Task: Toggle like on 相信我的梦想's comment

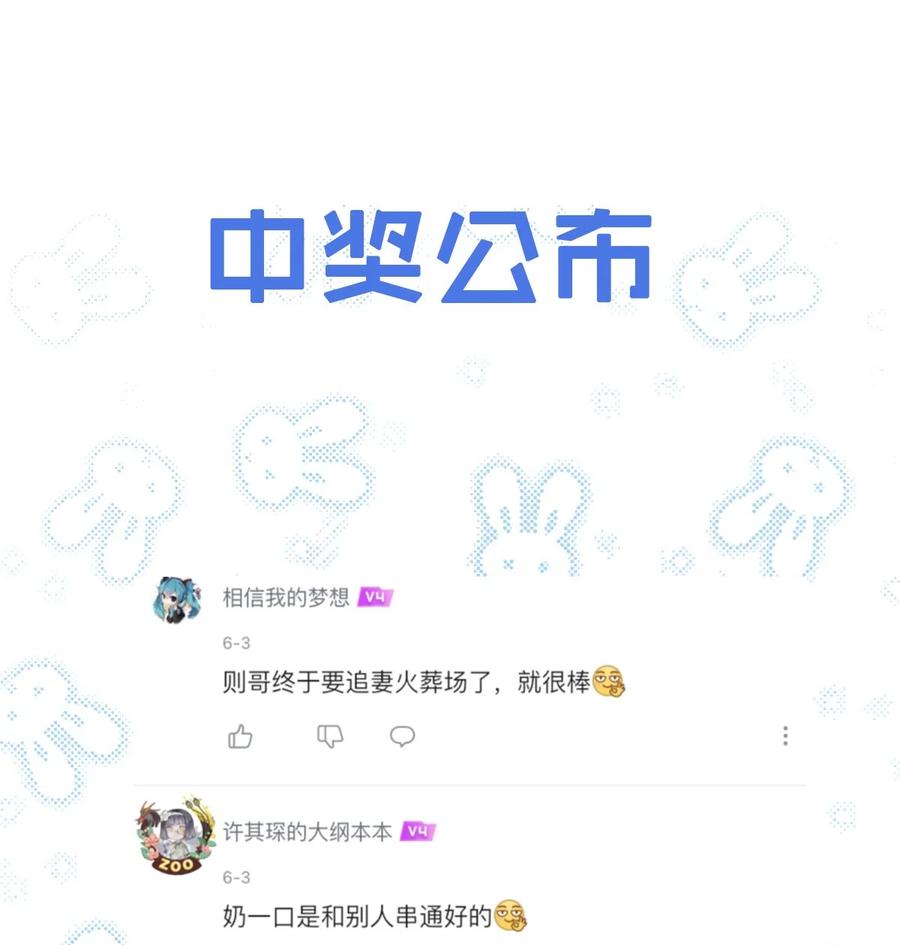Action: coord(240,736)
